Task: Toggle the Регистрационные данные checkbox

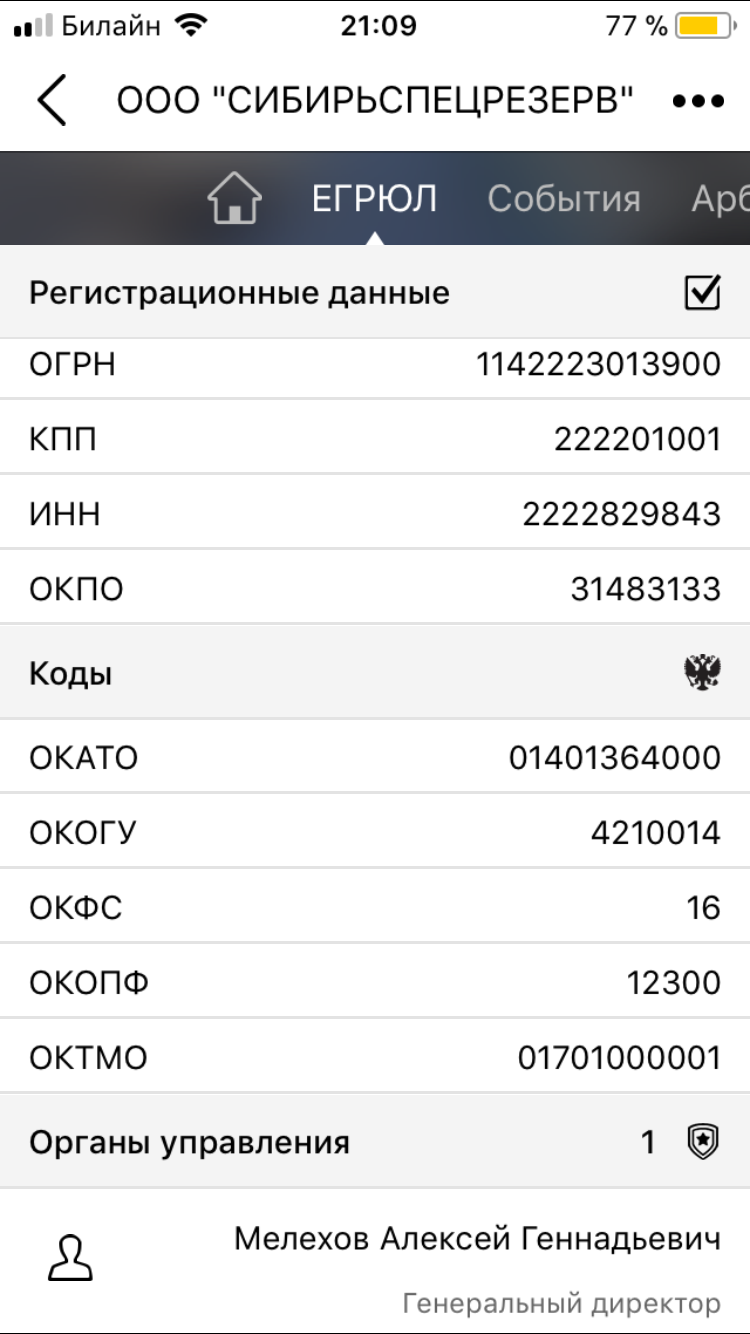Action: coord(702,293)
